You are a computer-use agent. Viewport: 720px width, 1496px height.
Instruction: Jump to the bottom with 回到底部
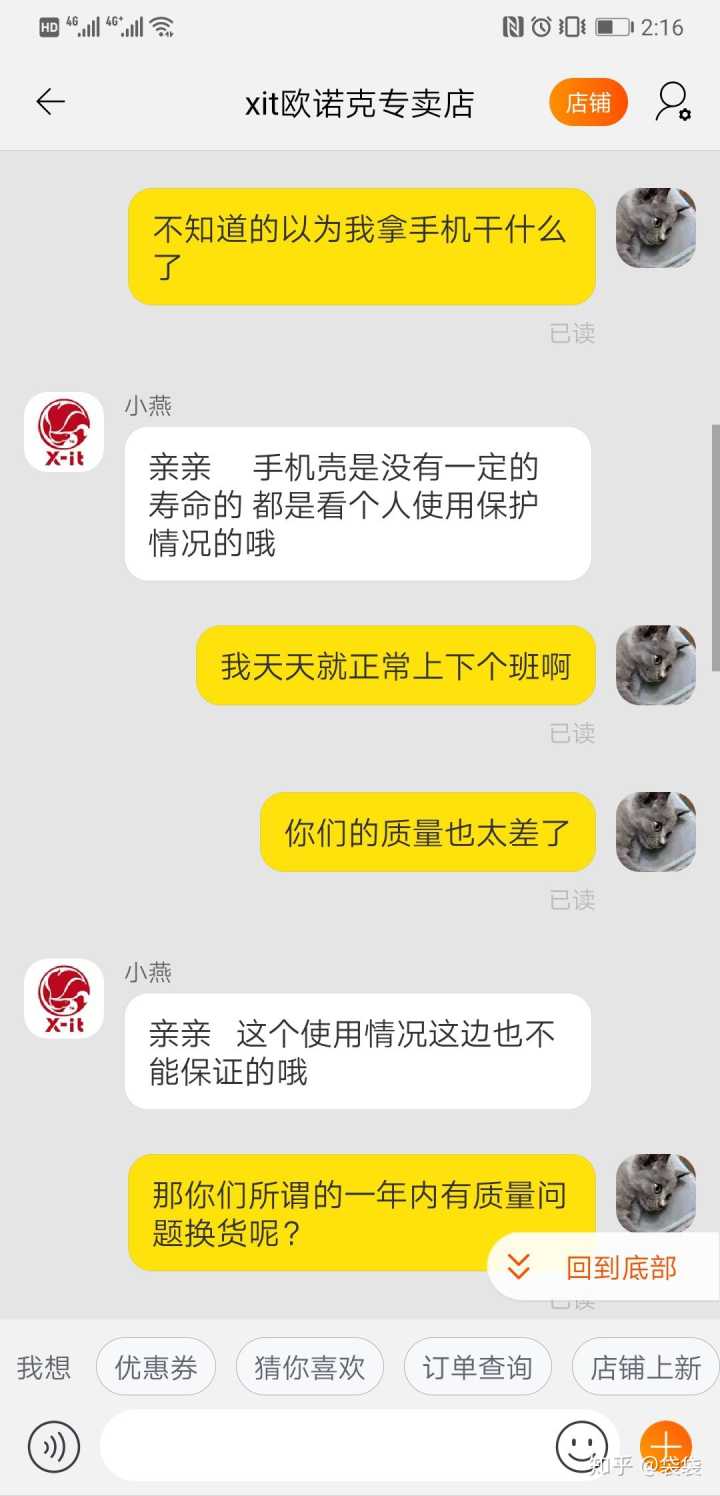(x=602, y=1268)
